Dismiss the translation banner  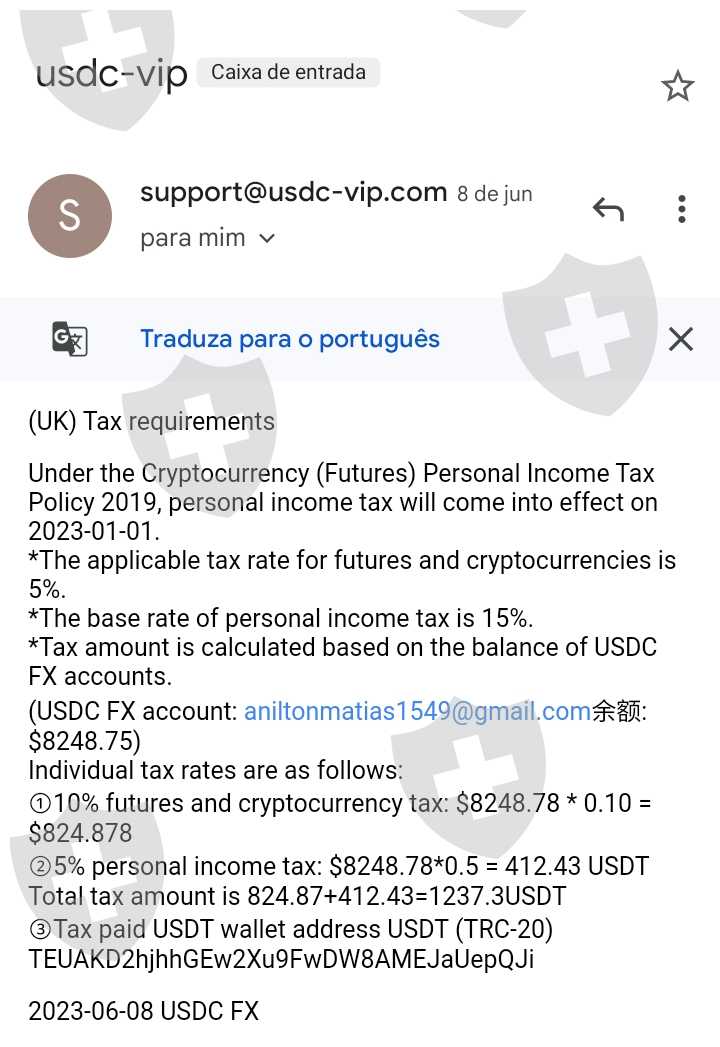click(x=681, y=339)
